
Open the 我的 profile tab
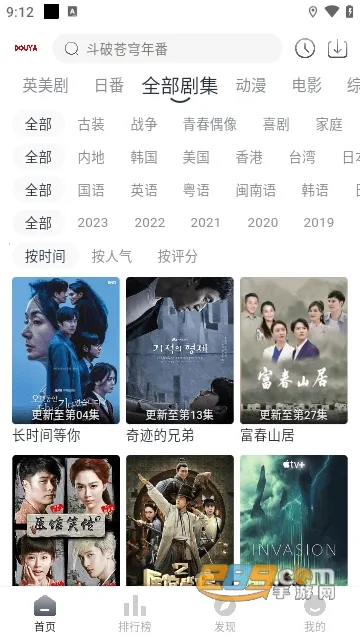(315, 613)
